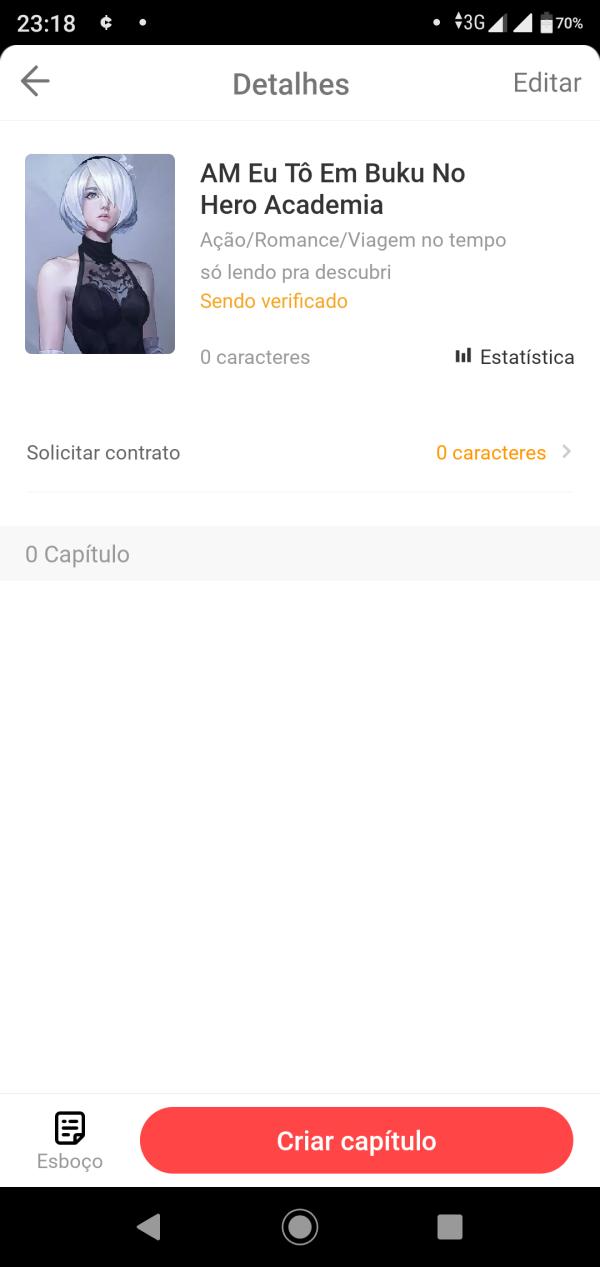This screenshot has width=600, height=1267.
Task: Open the Solicitar contrato row
Action: pyautogui.click(x=300, y=453)
